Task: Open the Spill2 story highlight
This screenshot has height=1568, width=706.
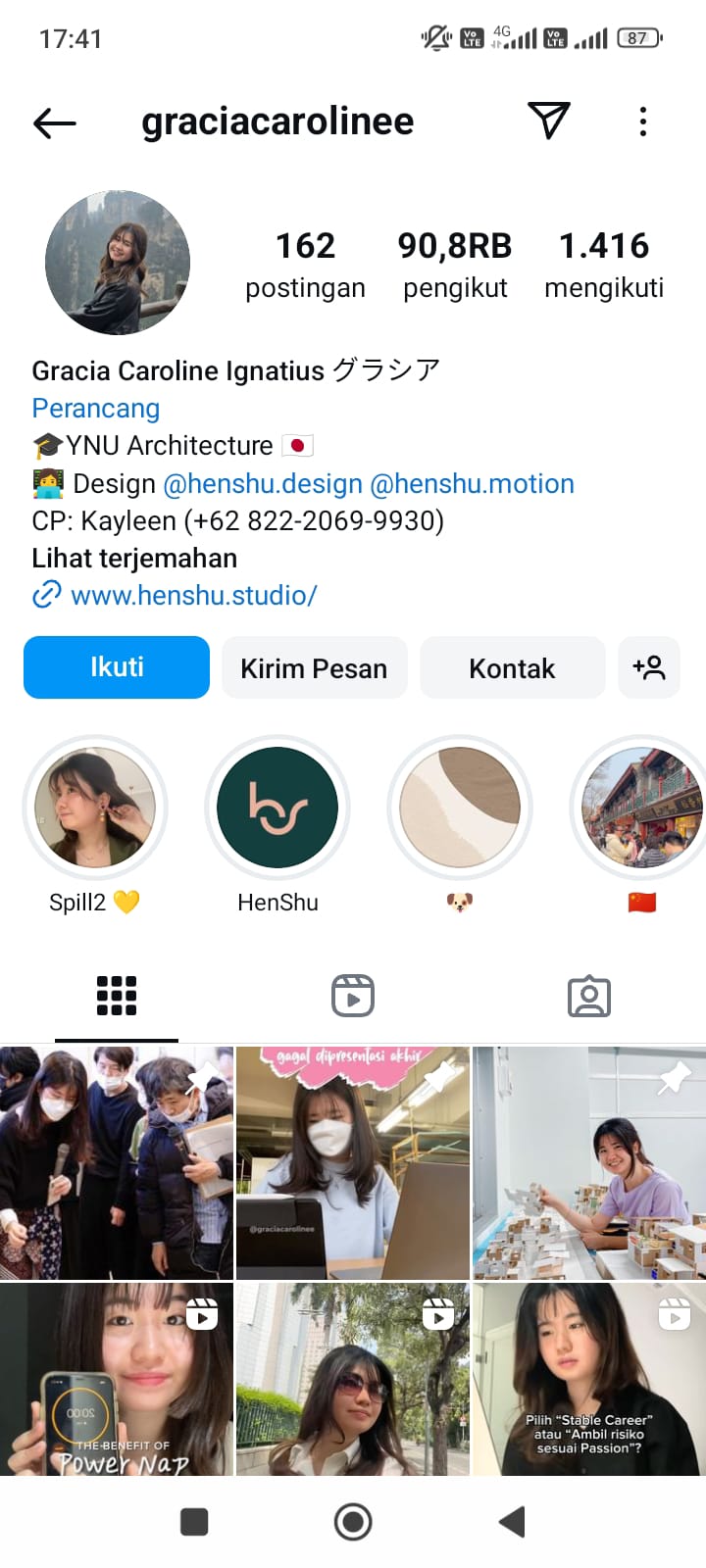Action: (x=95, y=808)
